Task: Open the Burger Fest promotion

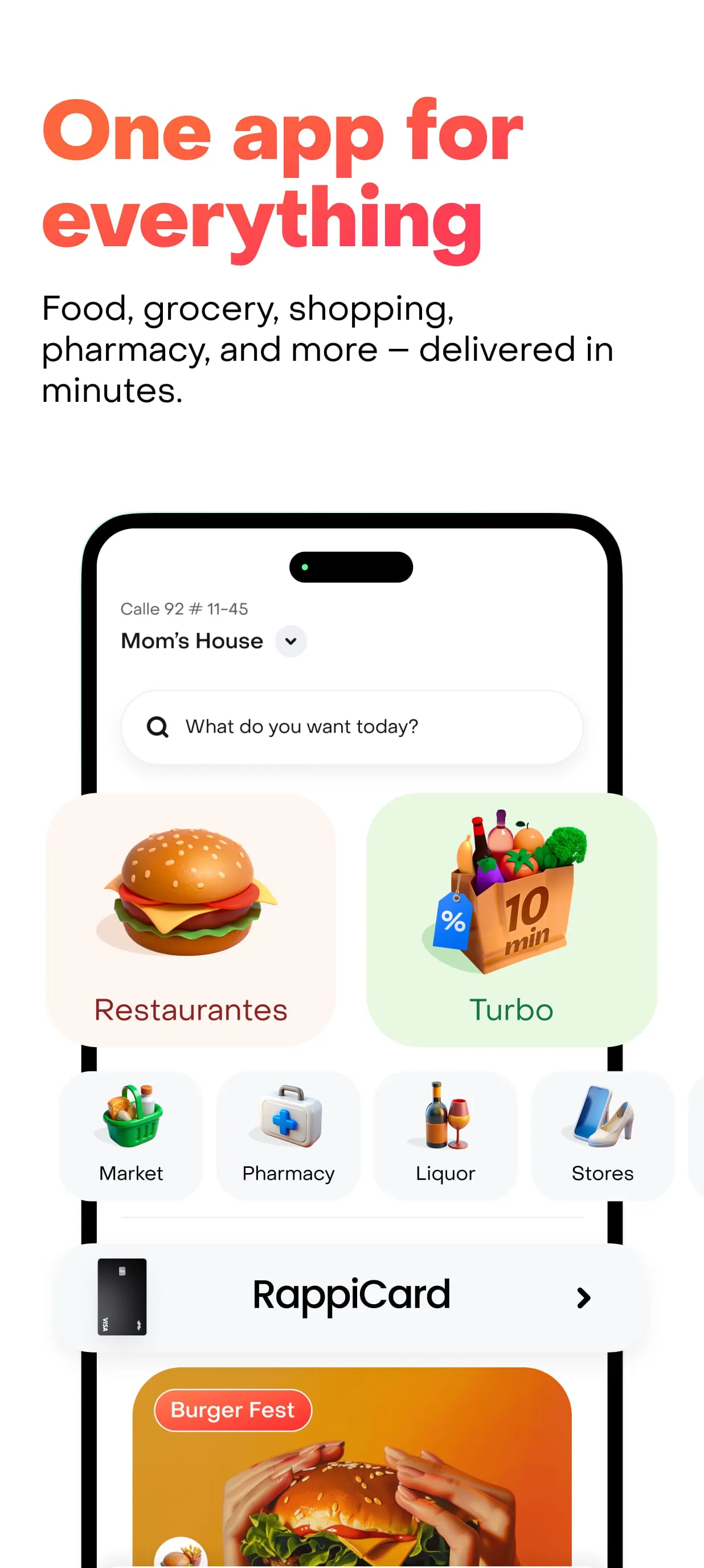Action: (x=232, y=1410)
